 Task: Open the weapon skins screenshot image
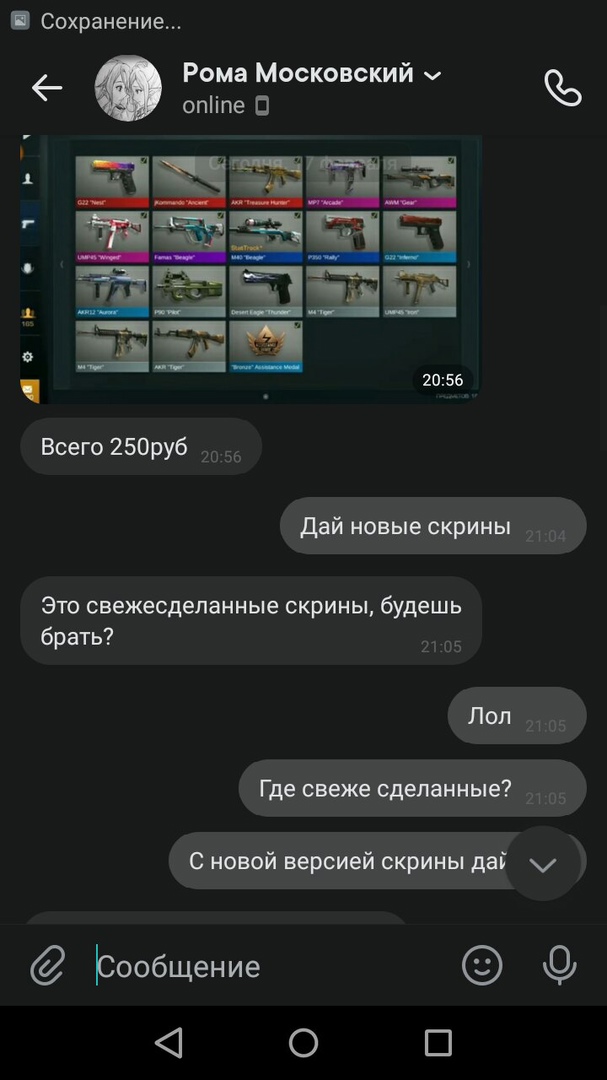pos(250,268)
